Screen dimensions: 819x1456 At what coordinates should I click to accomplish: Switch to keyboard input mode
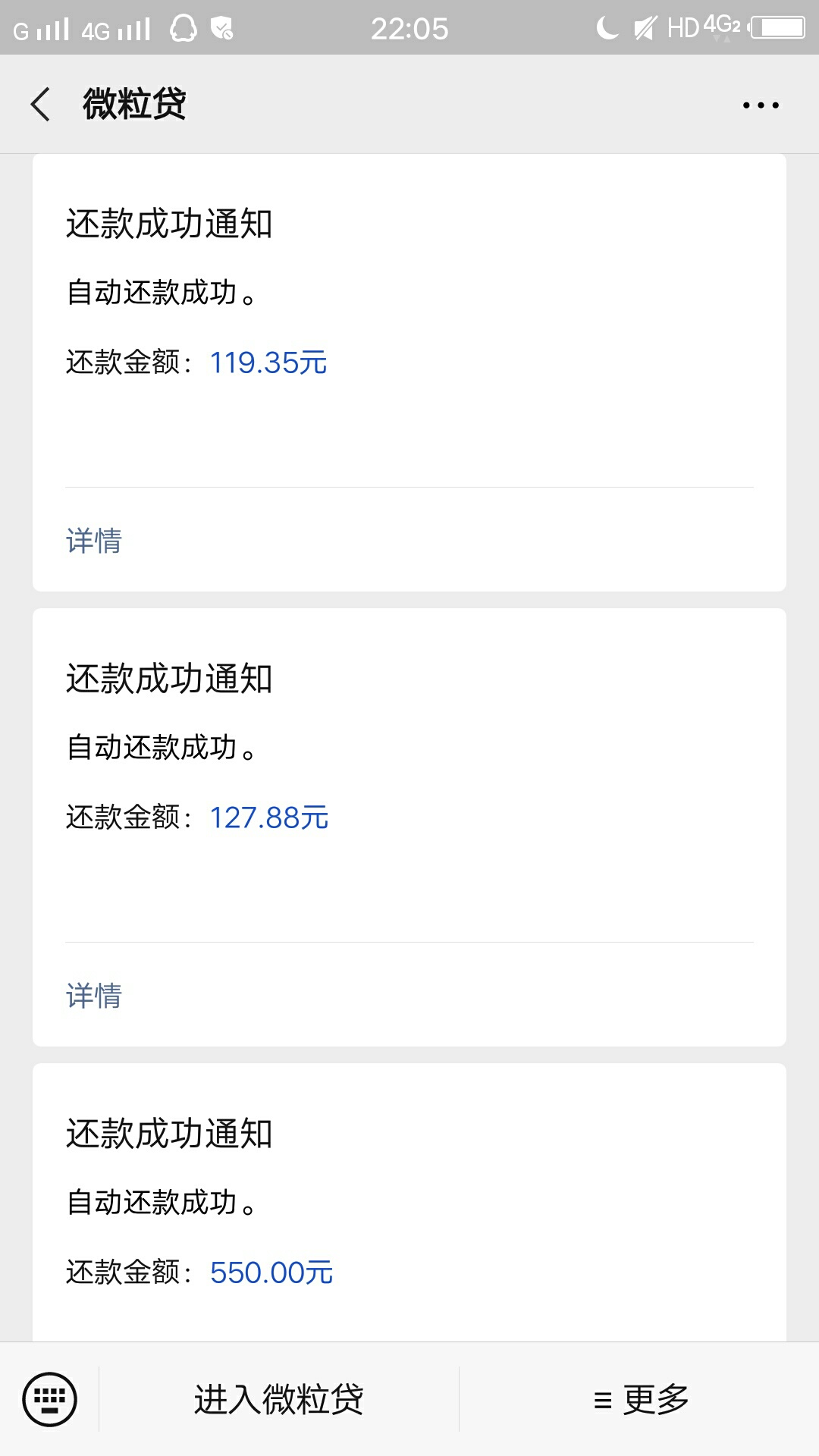(x=50, y=1399)
